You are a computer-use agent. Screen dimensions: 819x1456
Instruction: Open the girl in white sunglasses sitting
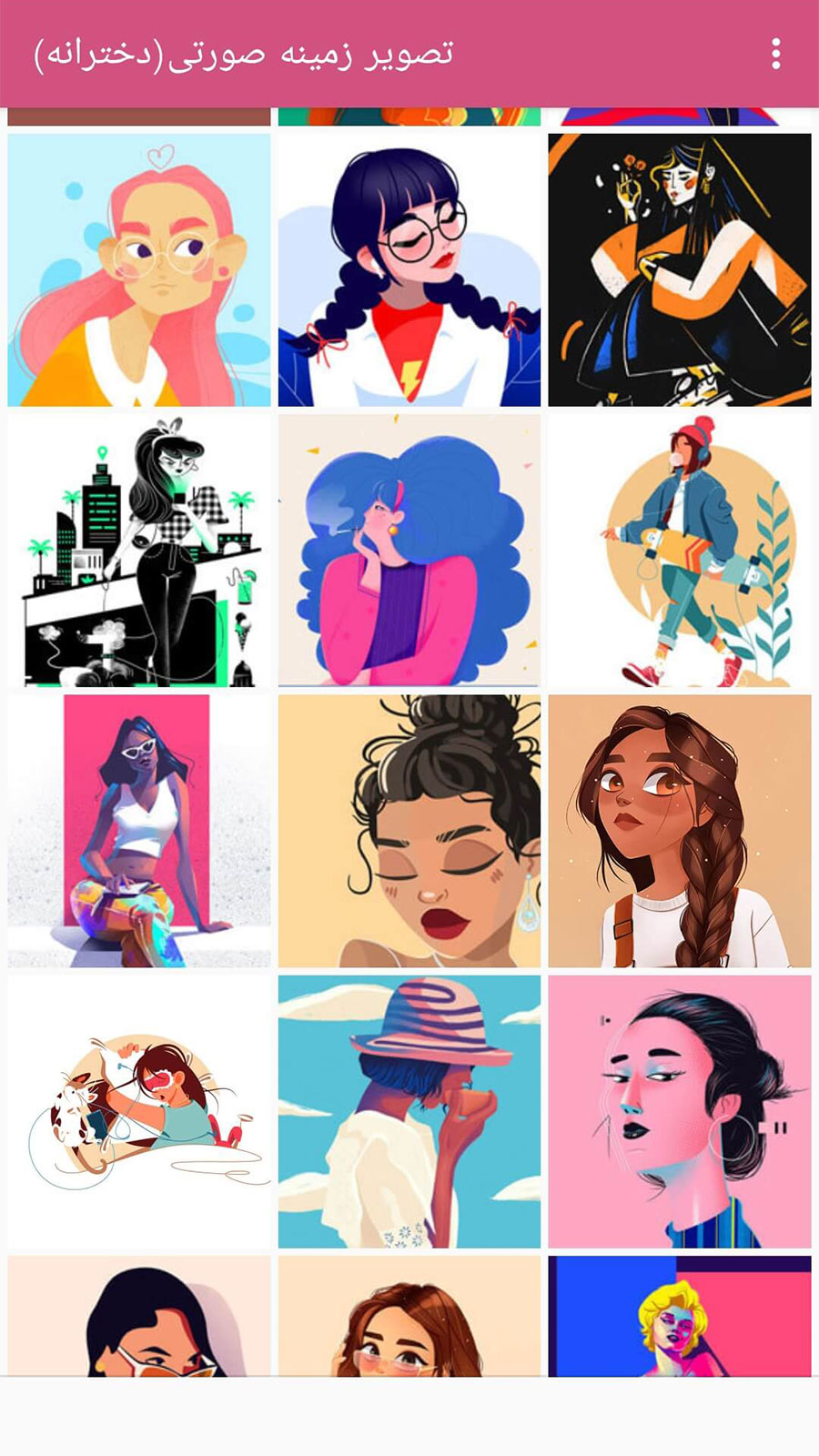139,831
